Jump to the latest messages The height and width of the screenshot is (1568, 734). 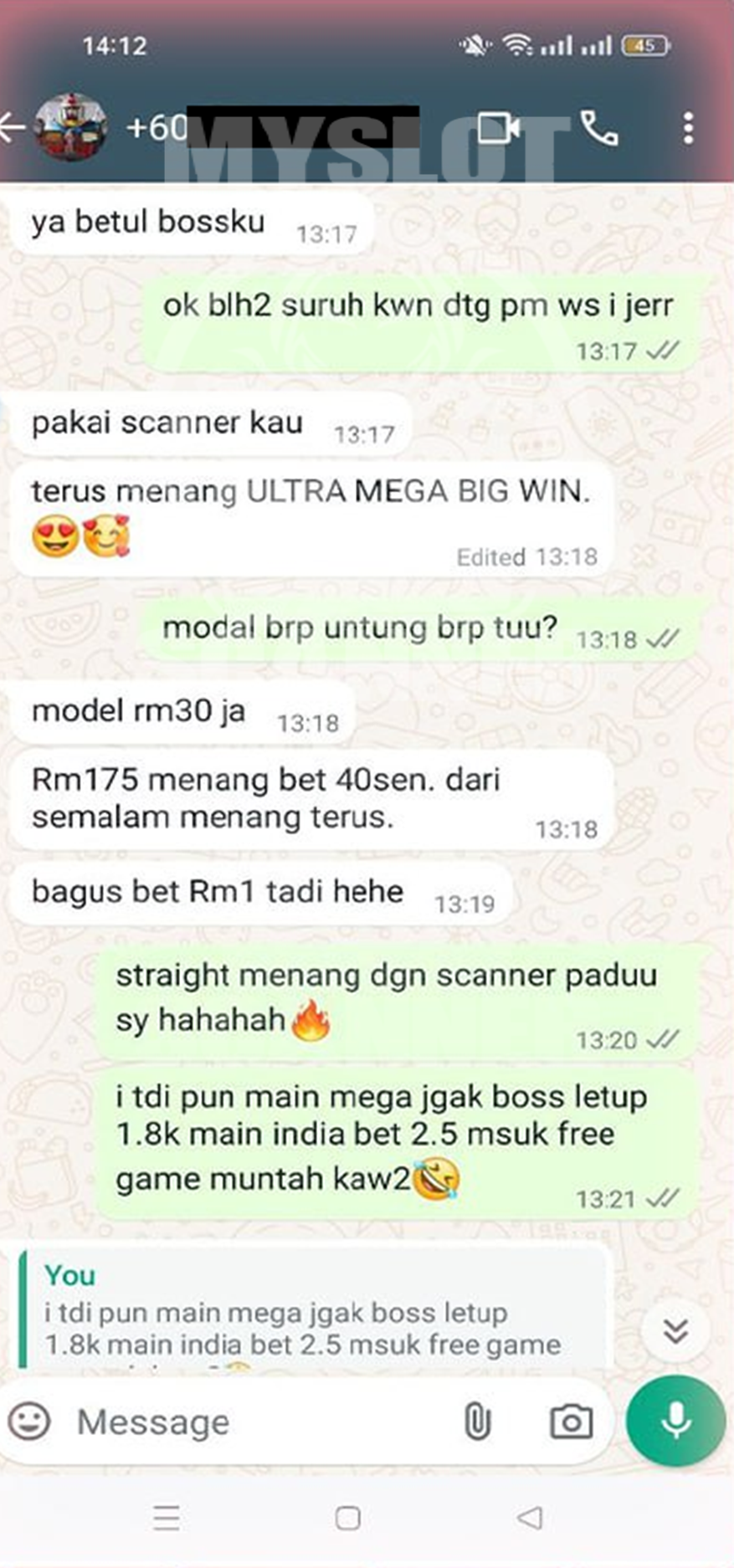click(675, 1330)
